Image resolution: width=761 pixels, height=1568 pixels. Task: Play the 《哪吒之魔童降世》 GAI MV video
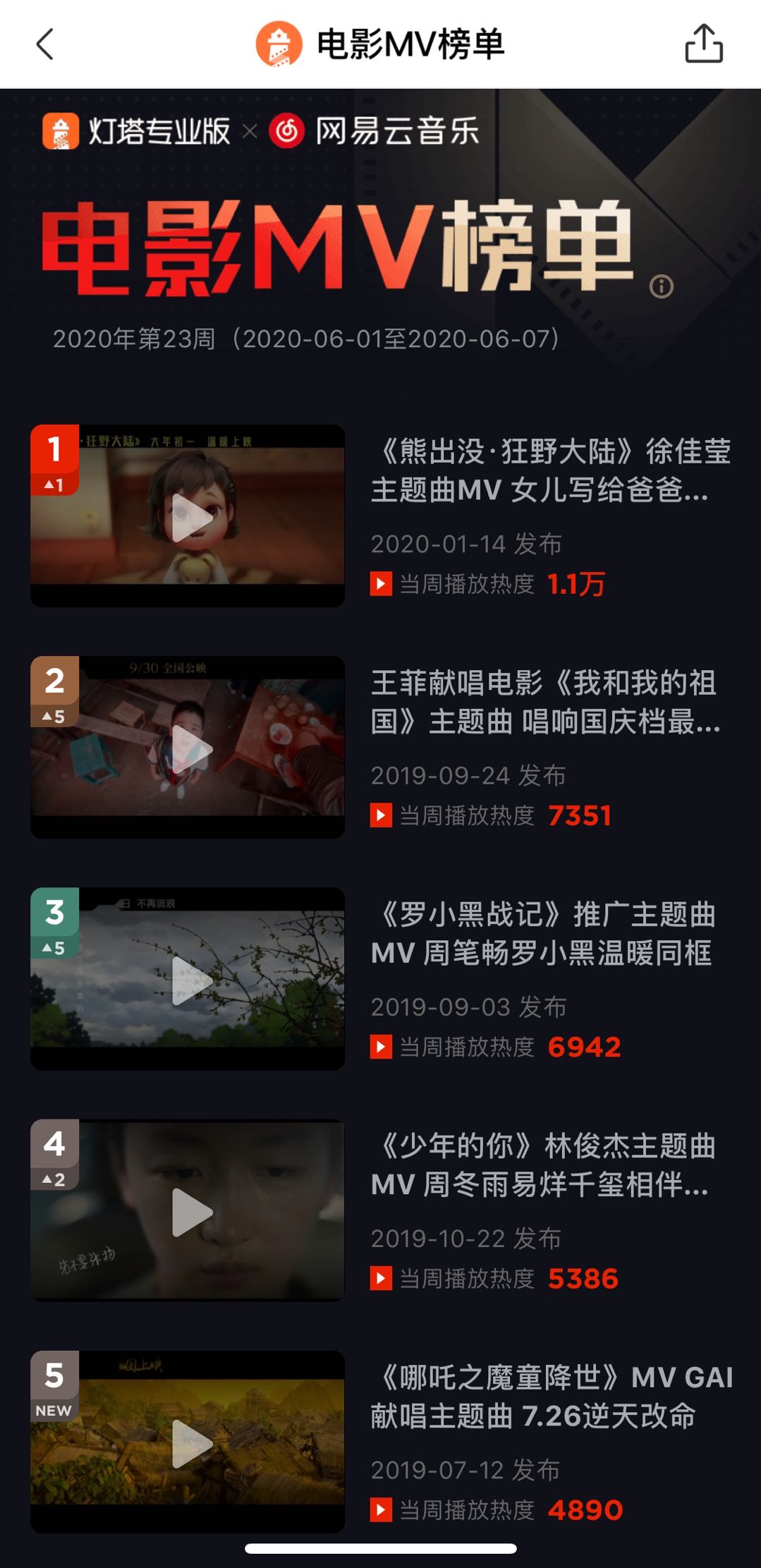tap(188, 1442)
